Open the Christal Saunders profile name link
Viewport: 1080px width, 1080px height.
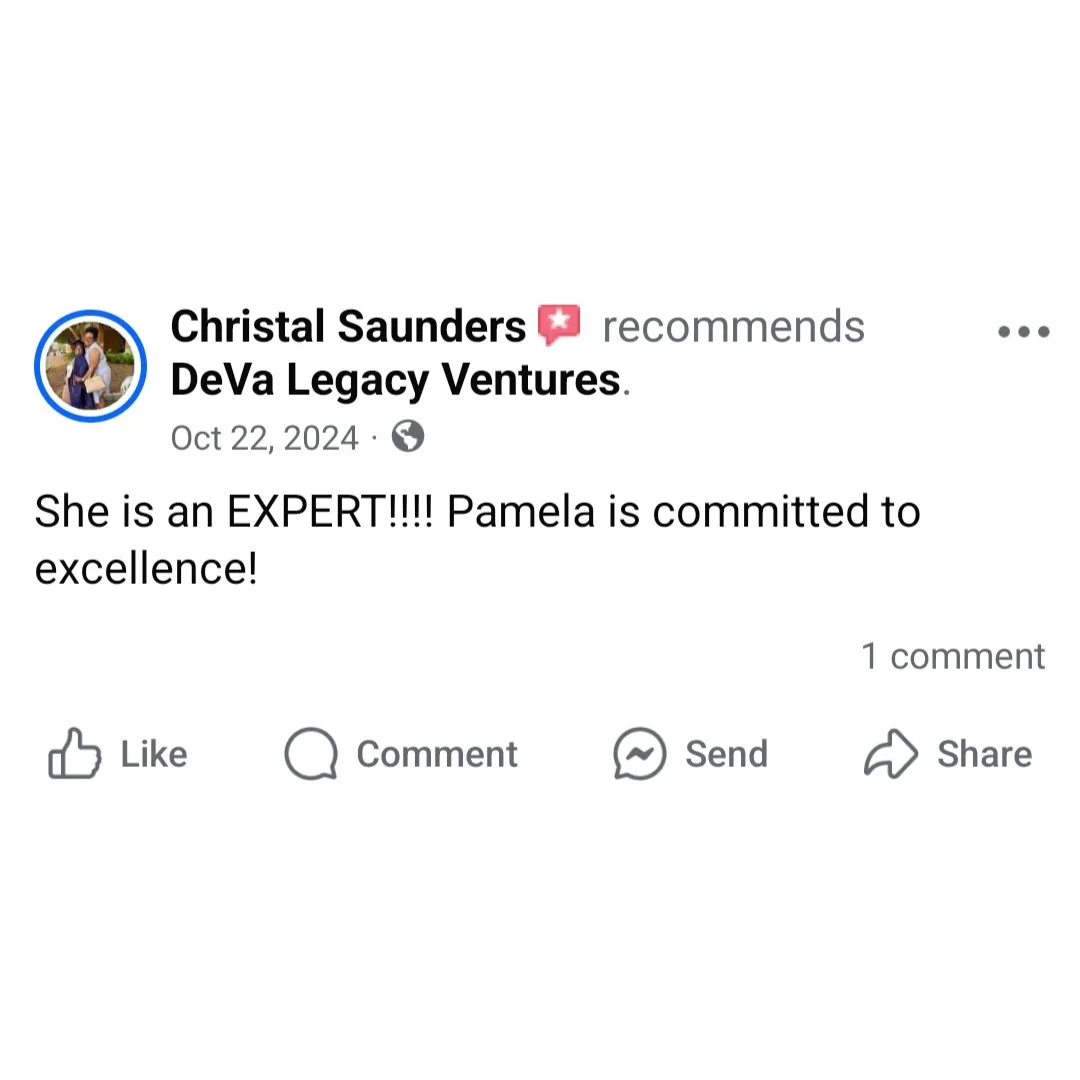click(x=348, y=326)
